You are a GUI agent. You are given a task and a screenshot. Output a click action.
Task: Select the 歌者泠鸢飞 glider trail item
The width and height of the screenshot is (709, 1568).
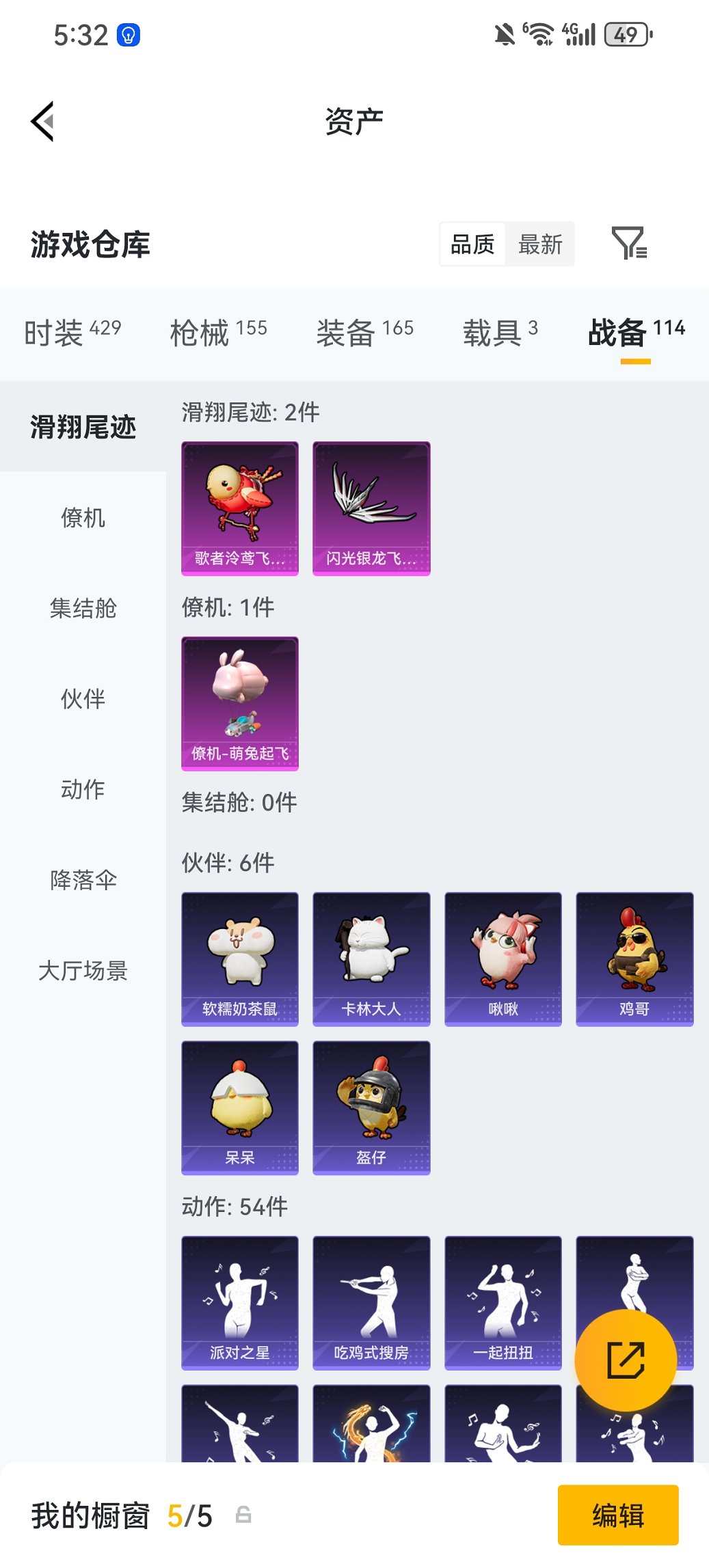tap(239, 508)
